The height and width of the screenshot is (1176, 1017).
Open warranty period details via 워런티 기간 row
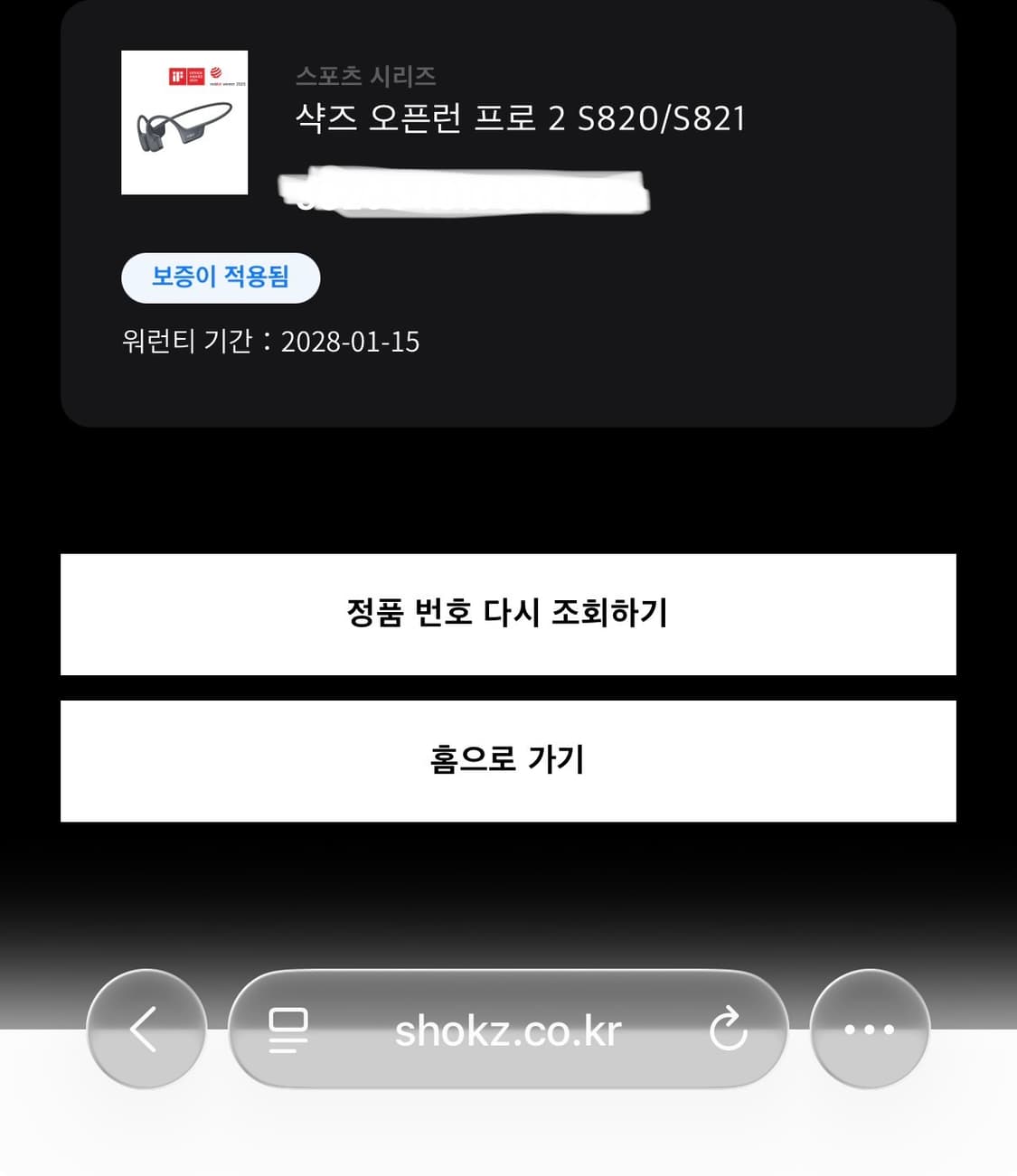tap(271, 342)
